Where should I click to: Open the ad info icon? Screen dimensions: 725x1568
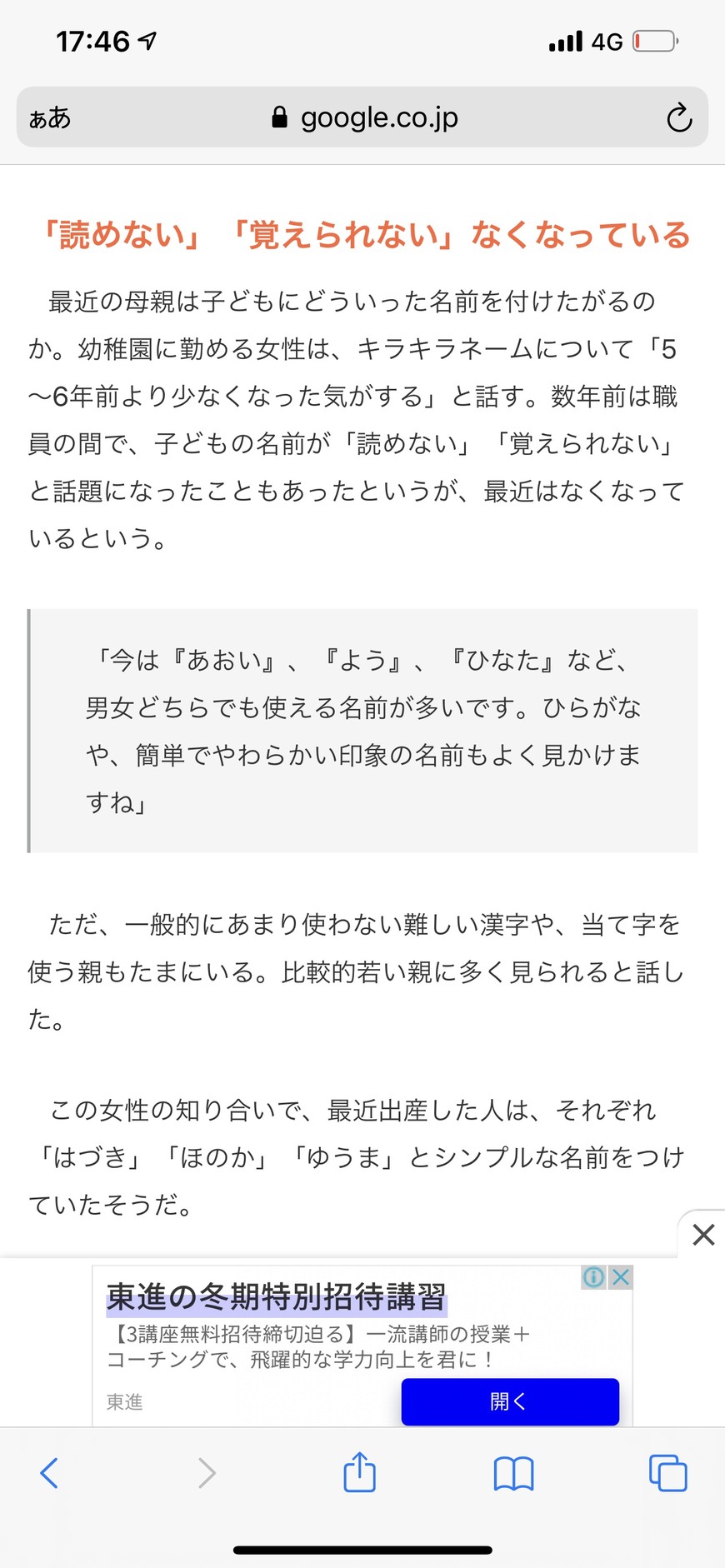(593, 1277)
